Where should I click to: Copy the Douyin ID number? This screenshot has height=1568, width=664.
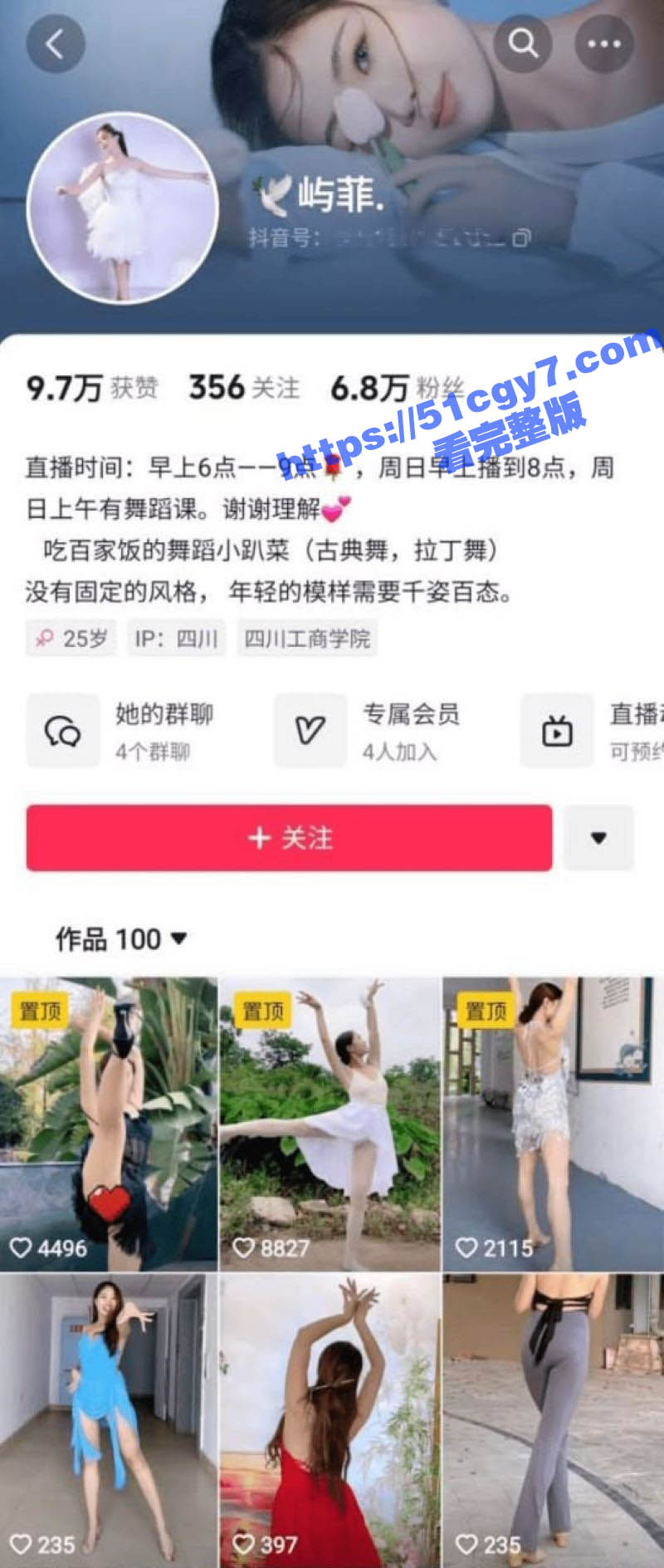click(x=520, y=238)
